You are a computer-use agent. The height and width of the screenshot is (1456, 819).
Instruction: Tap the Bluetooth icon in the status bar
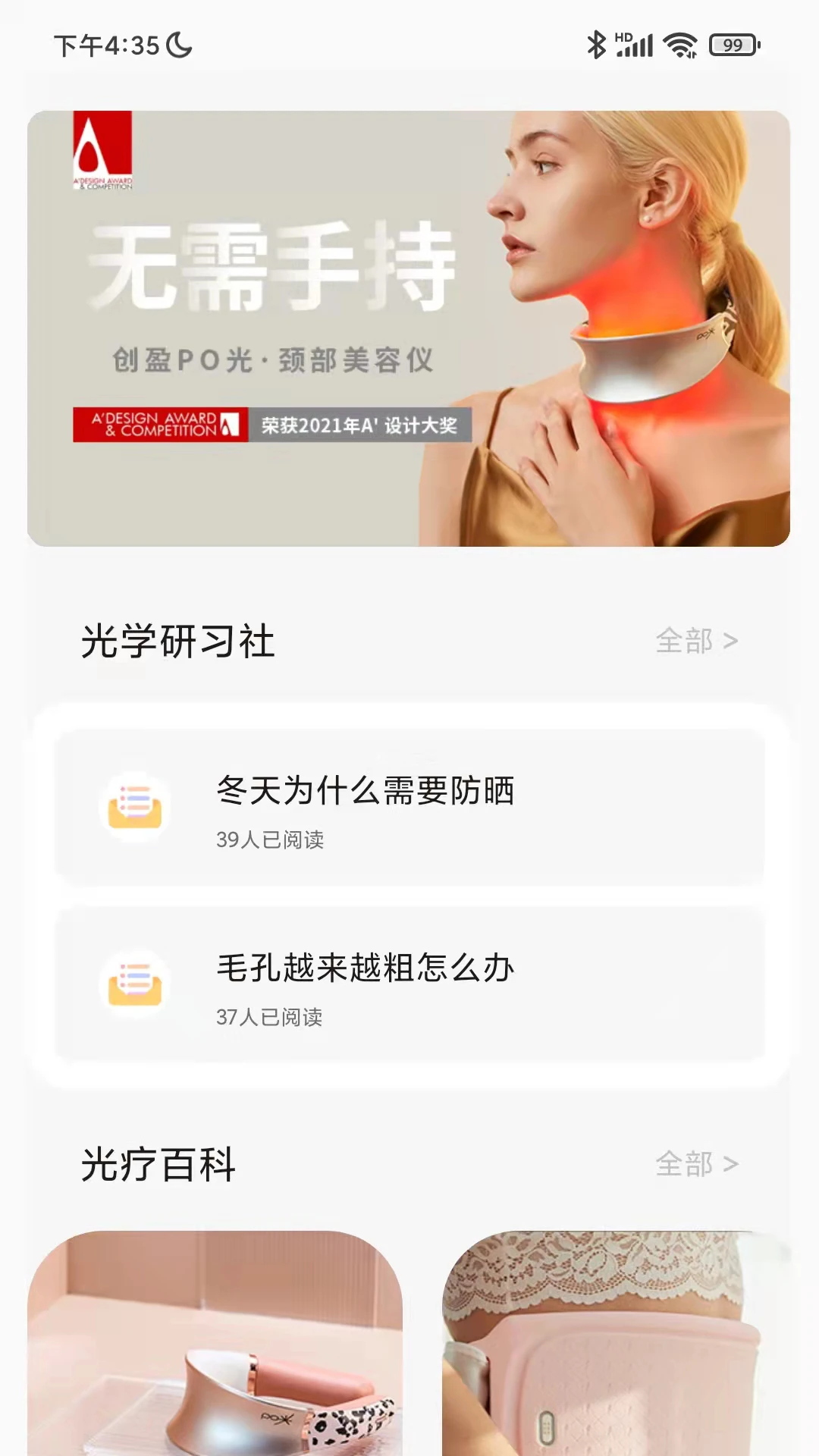click(598, 45)
